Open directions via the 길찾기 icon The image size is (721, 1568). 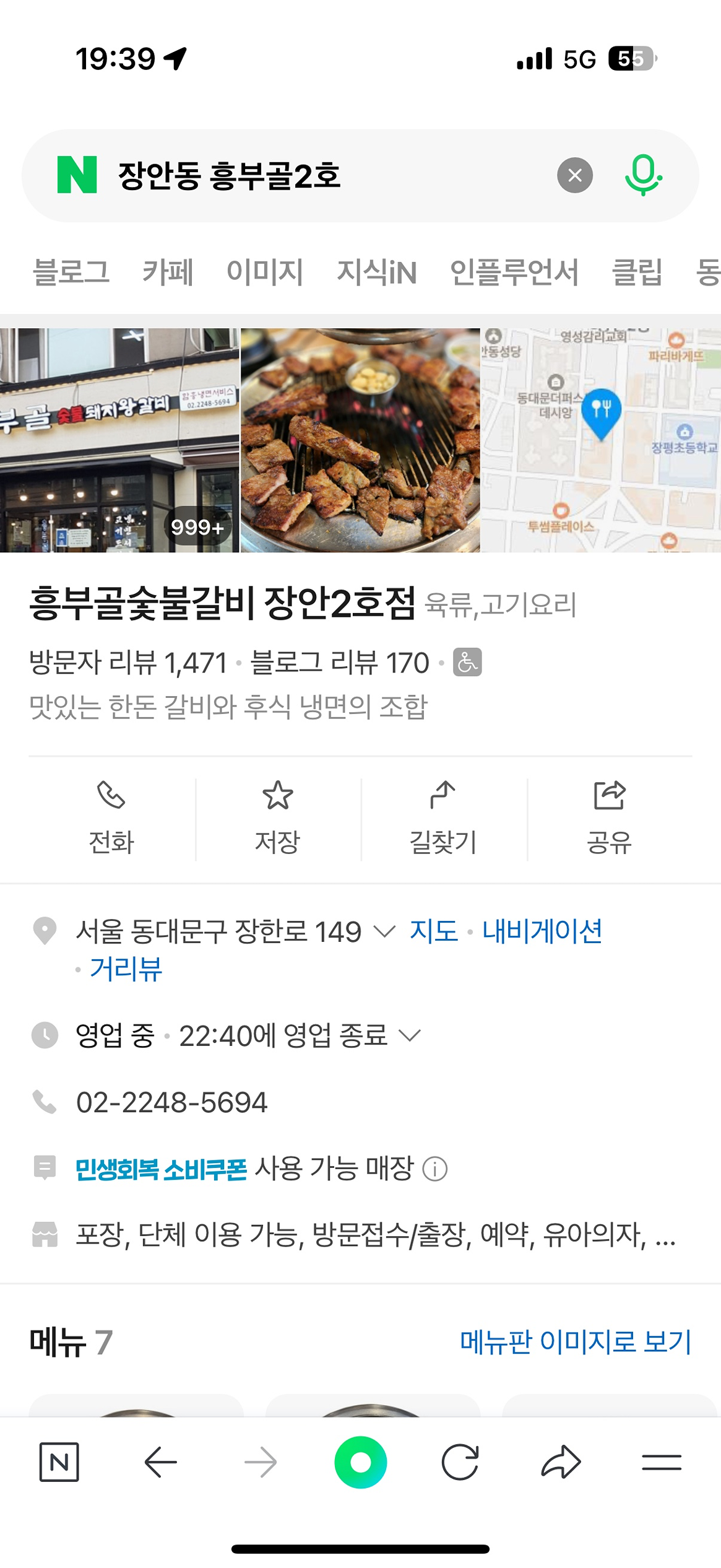(x=443, y=814)
